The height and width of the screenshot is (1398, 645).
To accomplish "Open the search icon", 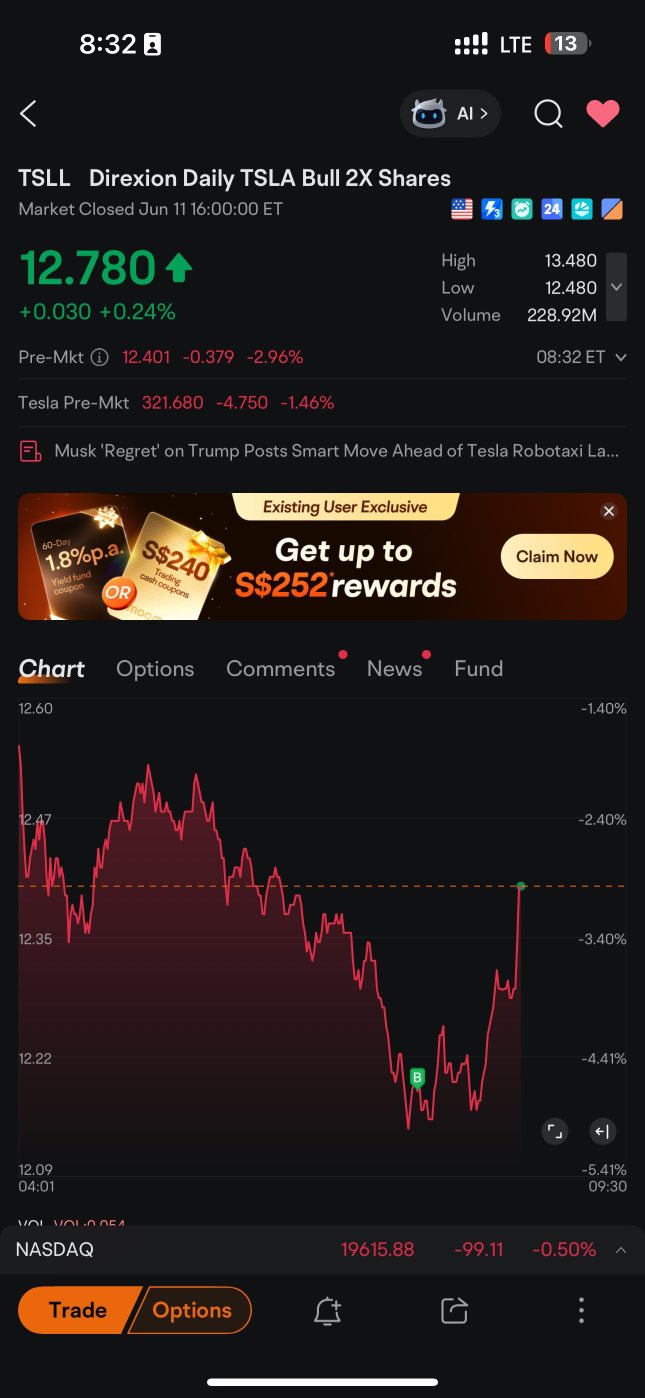I will (x=548, y=114).
